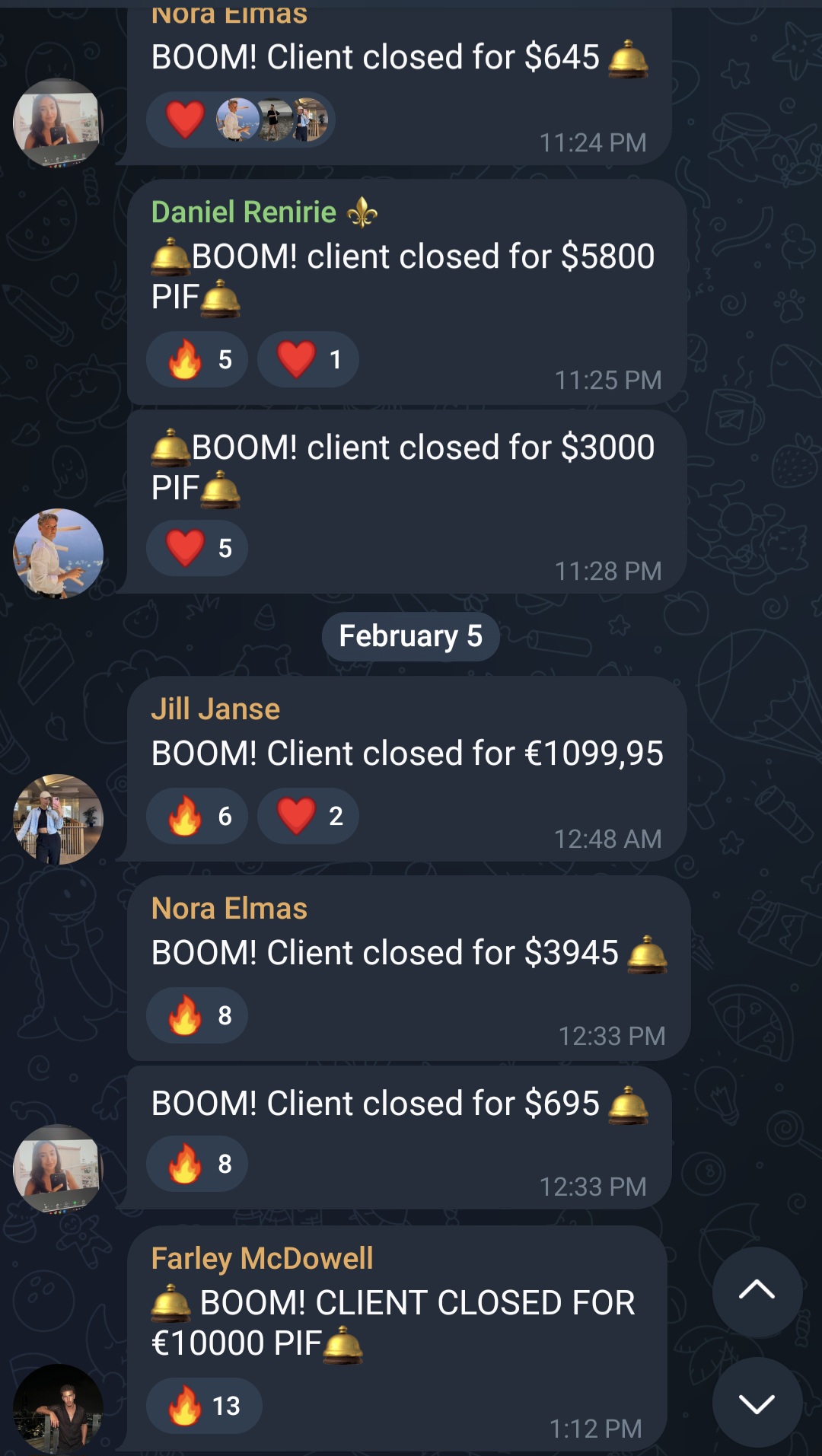This screenshot has height=1456, width=822.
Task: Tap heart reaction on Jill Janse's message
Action: click(x=307, y=816)
